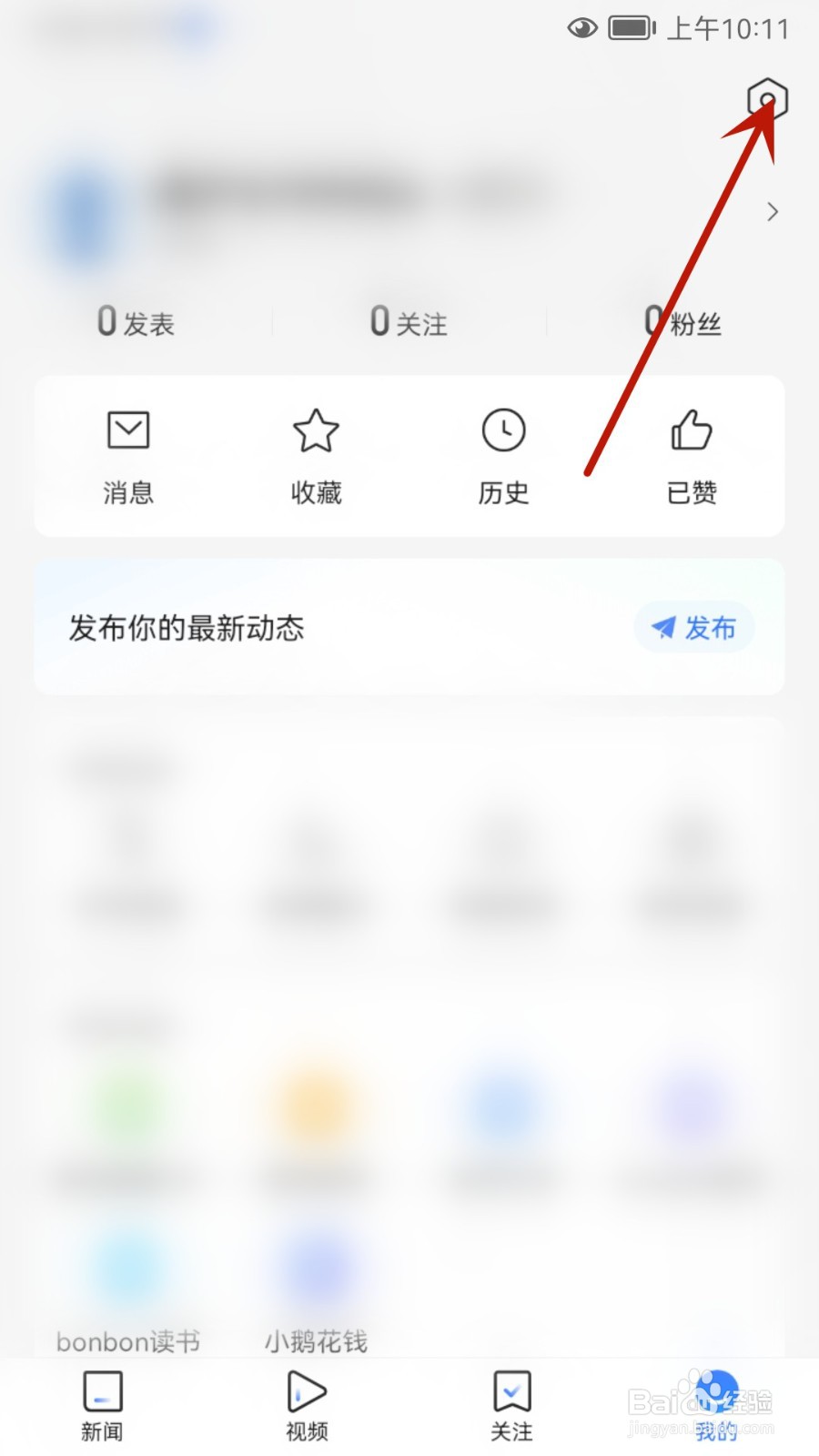Image resolution: width=819 pixels, height=1456 pixels.
Task: Tap the blurred profile avatar
Action: point(82,216)
